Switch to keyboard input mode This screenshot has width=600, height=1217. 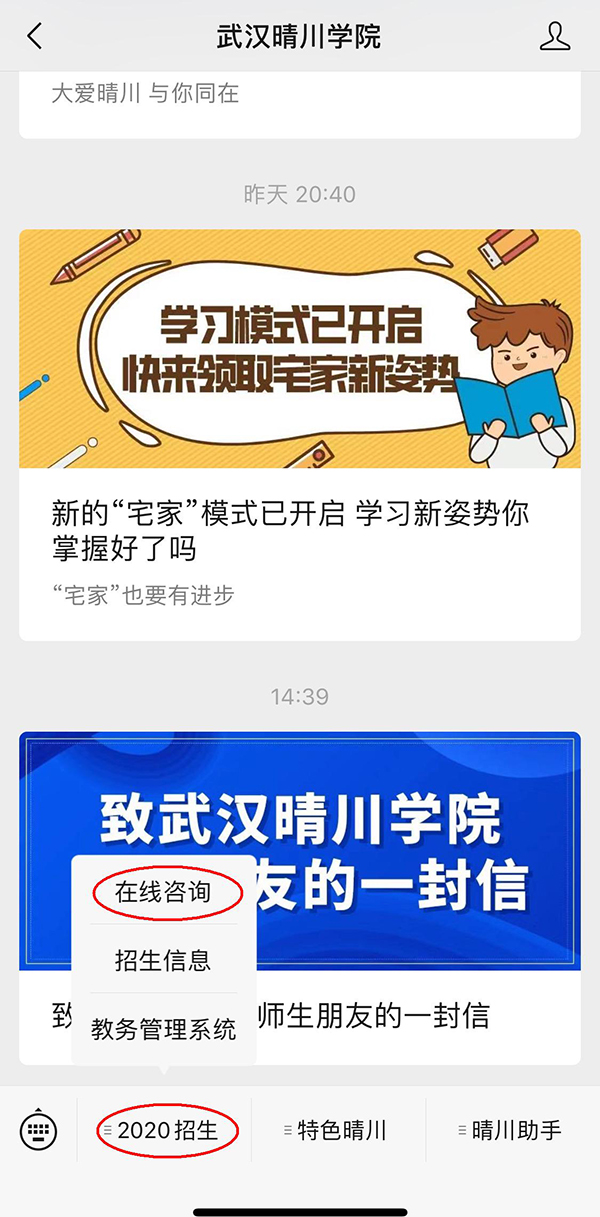[38, 1130]
